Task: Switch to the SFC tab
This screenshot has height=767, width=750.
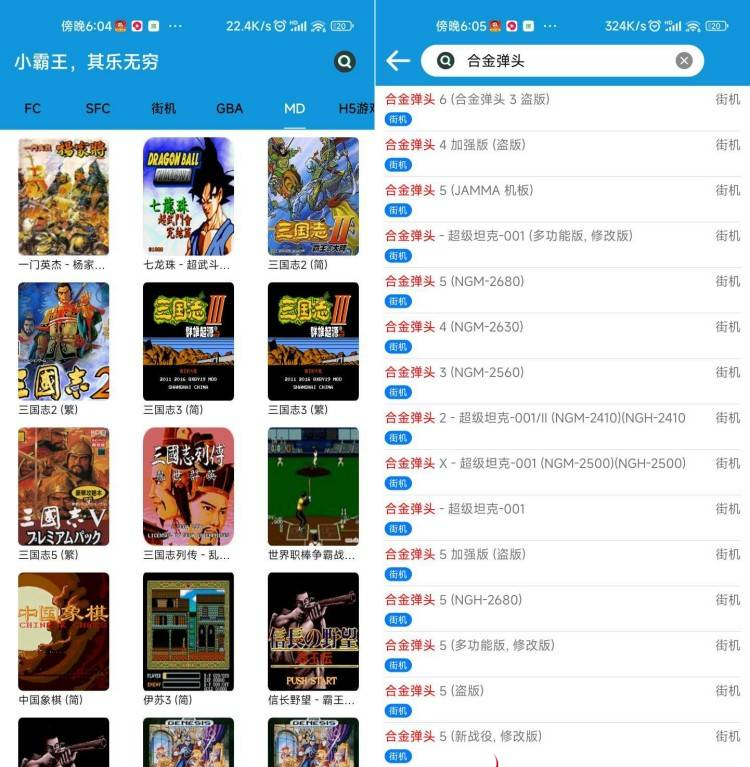Action: click(x=98, y=108)
